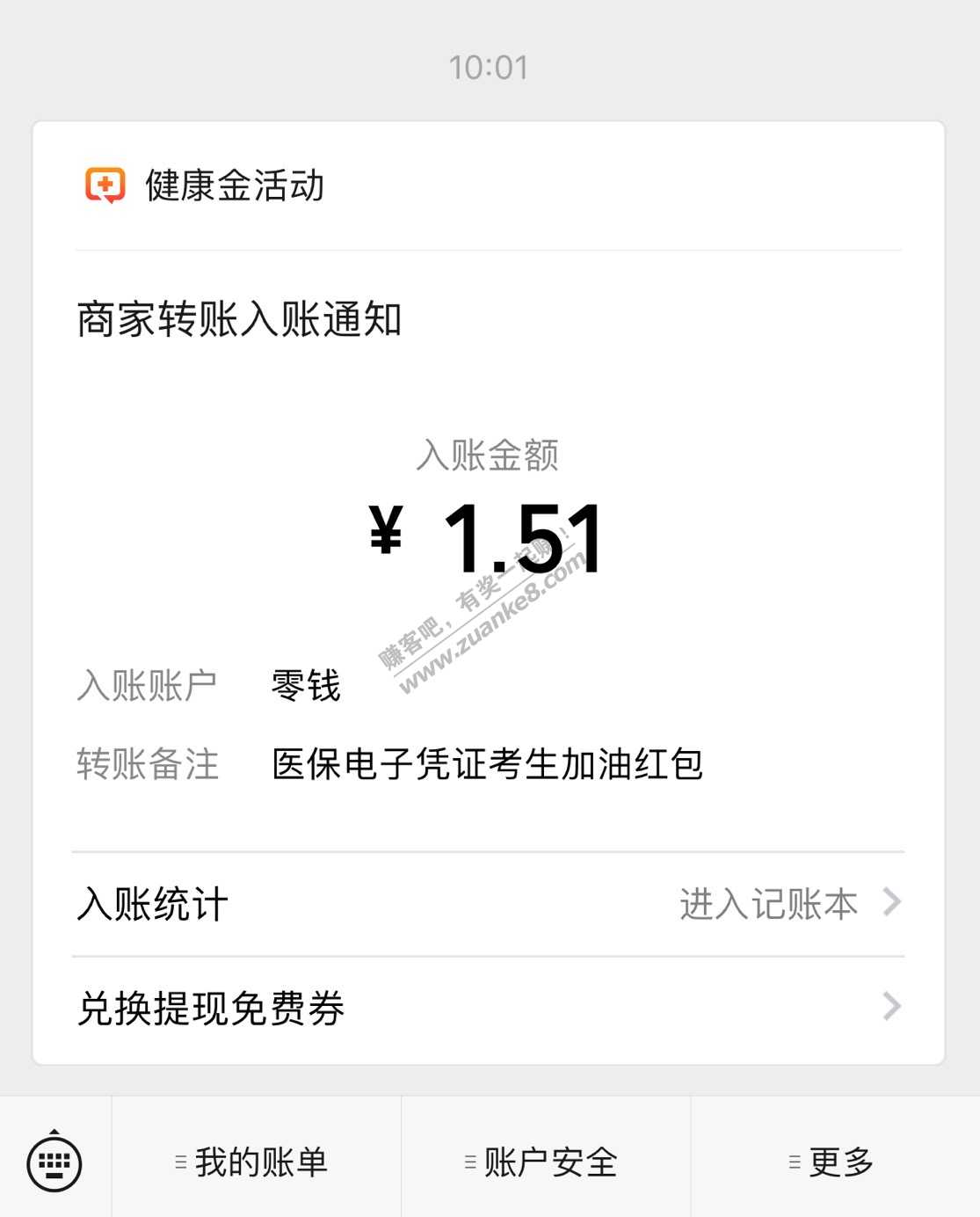Switch to keyboard input mode
Image resolution: width=980 pixels, height=1217 pixels.
54,1162
